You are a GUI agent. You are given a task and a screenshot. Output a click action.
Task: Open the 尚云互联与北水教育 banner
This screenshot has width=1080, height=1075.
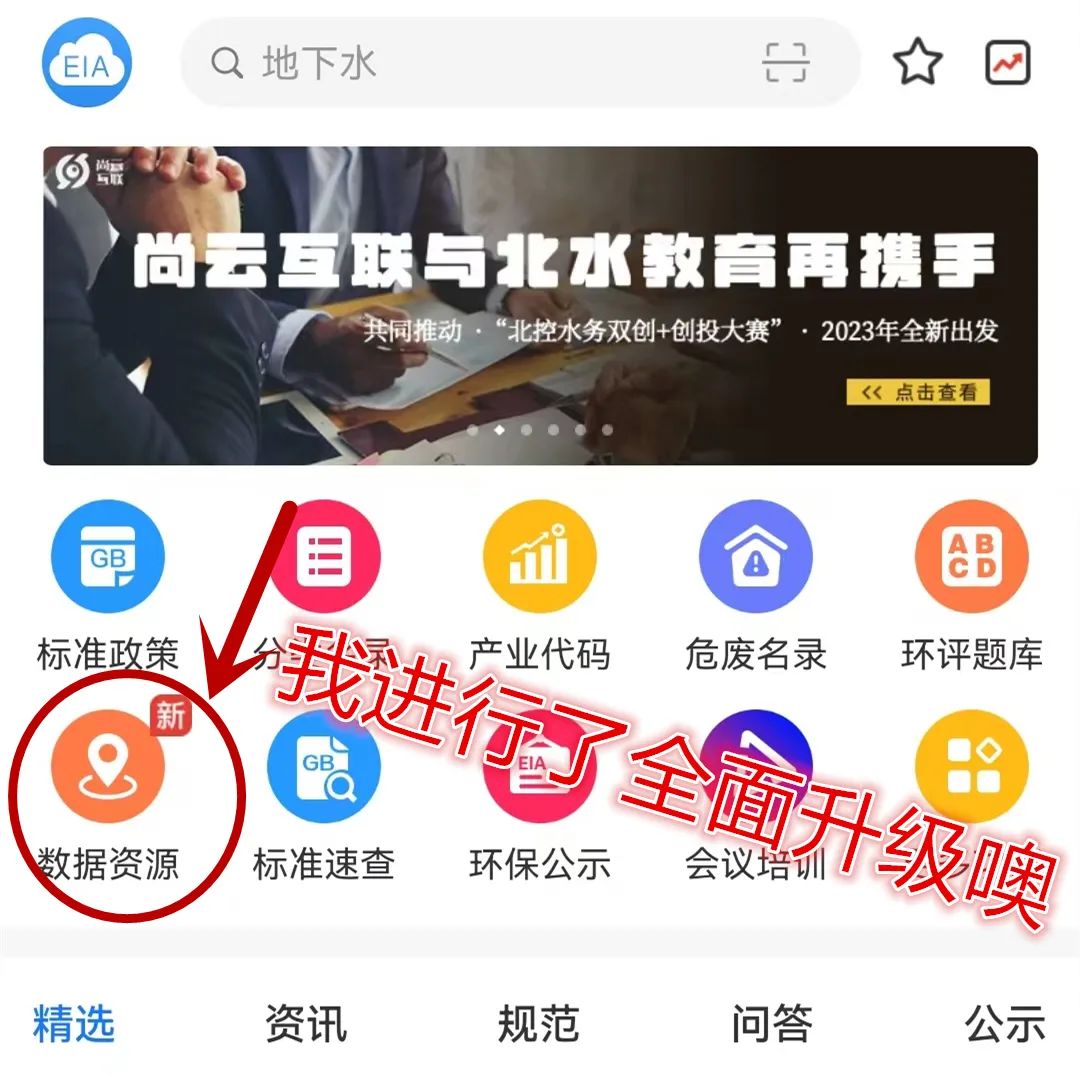[540, 305]
